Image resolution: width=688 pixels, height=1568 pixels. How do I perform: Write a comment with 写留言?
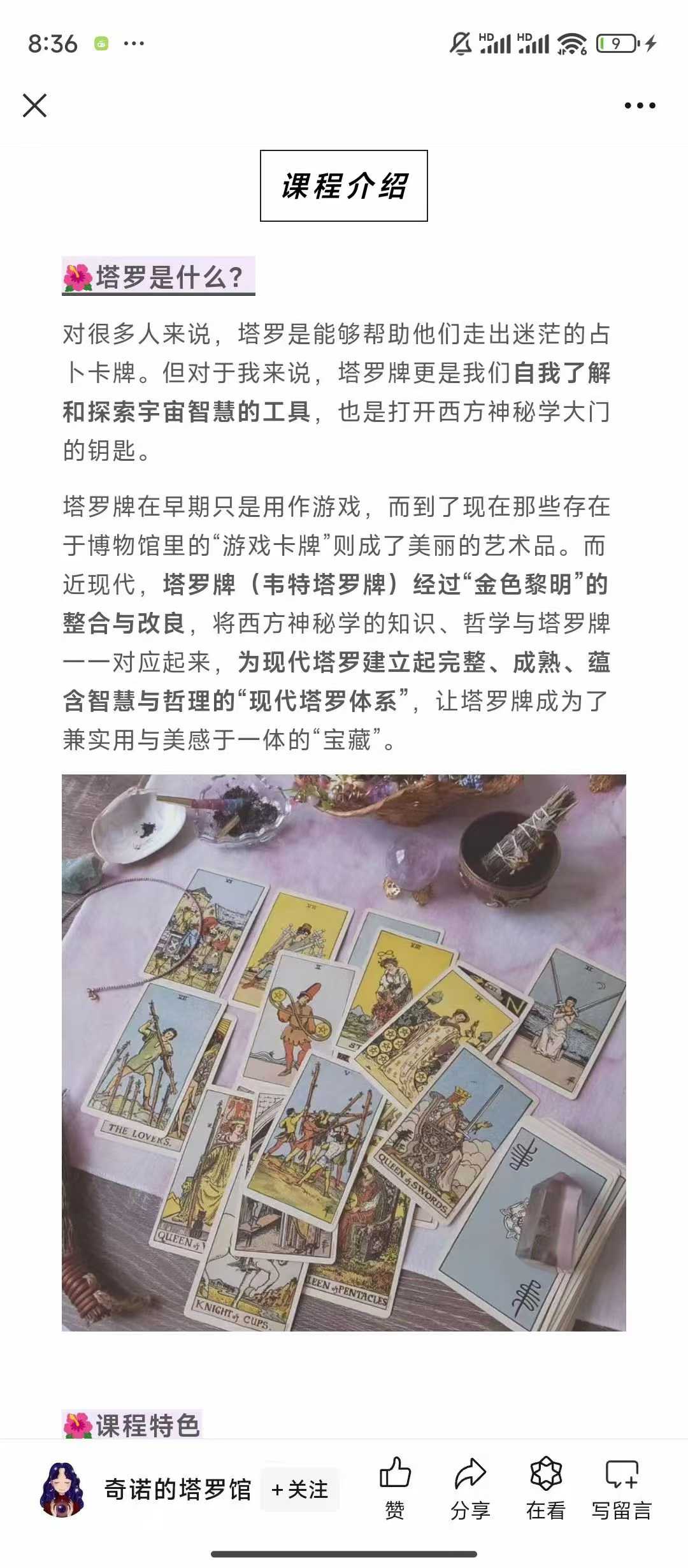click(621, 1489)
